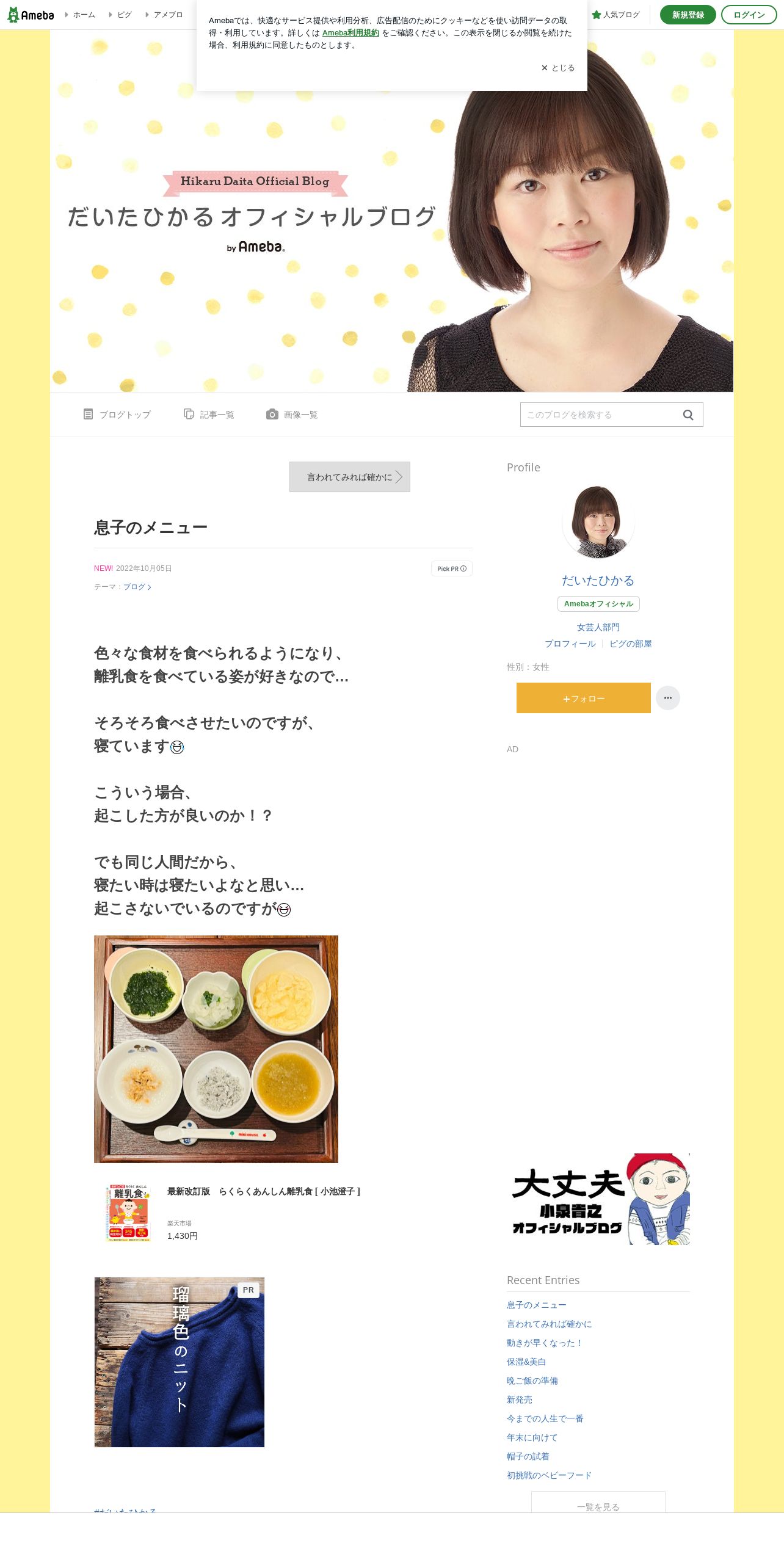Go to previous post 言われてみれば確かに
This screenshot has width=784, height=1568.
350,477
